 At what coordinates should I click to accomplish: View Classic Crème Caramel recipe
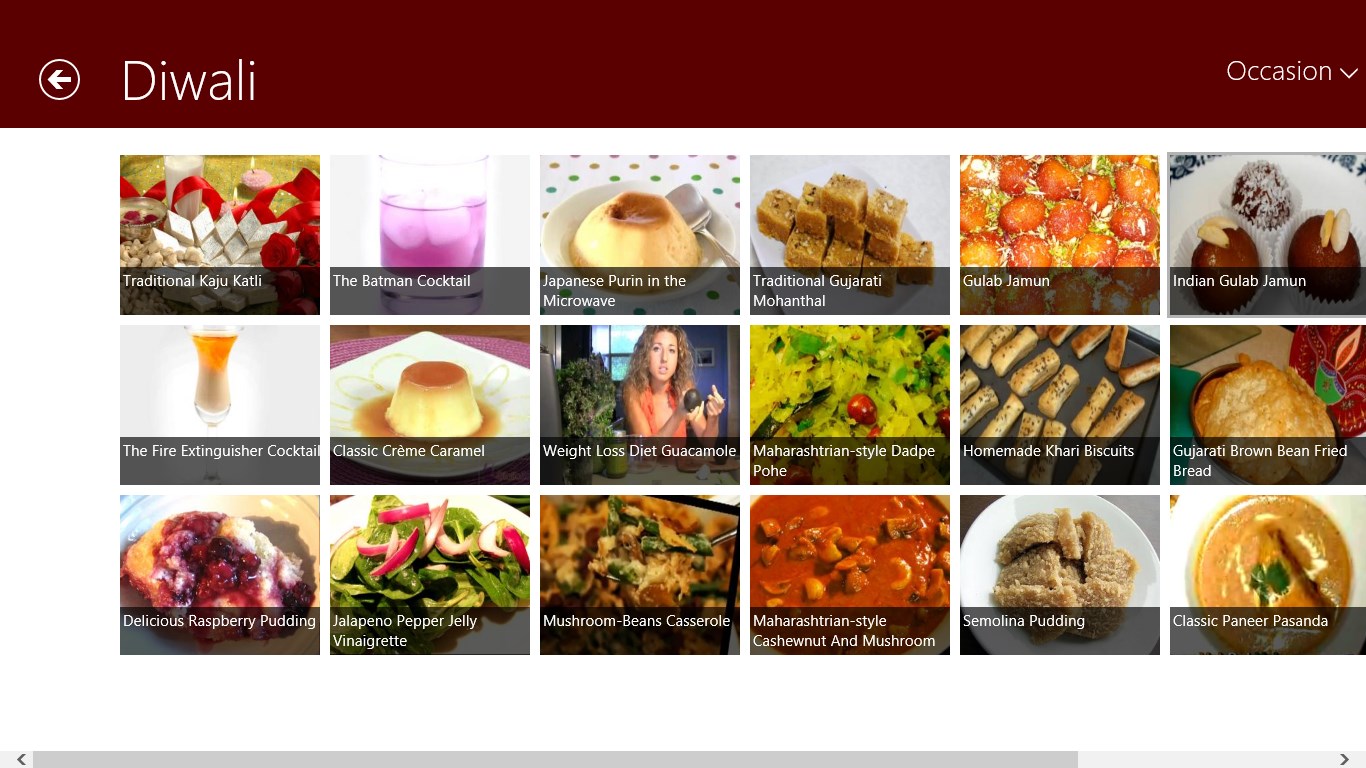[430, 404]
